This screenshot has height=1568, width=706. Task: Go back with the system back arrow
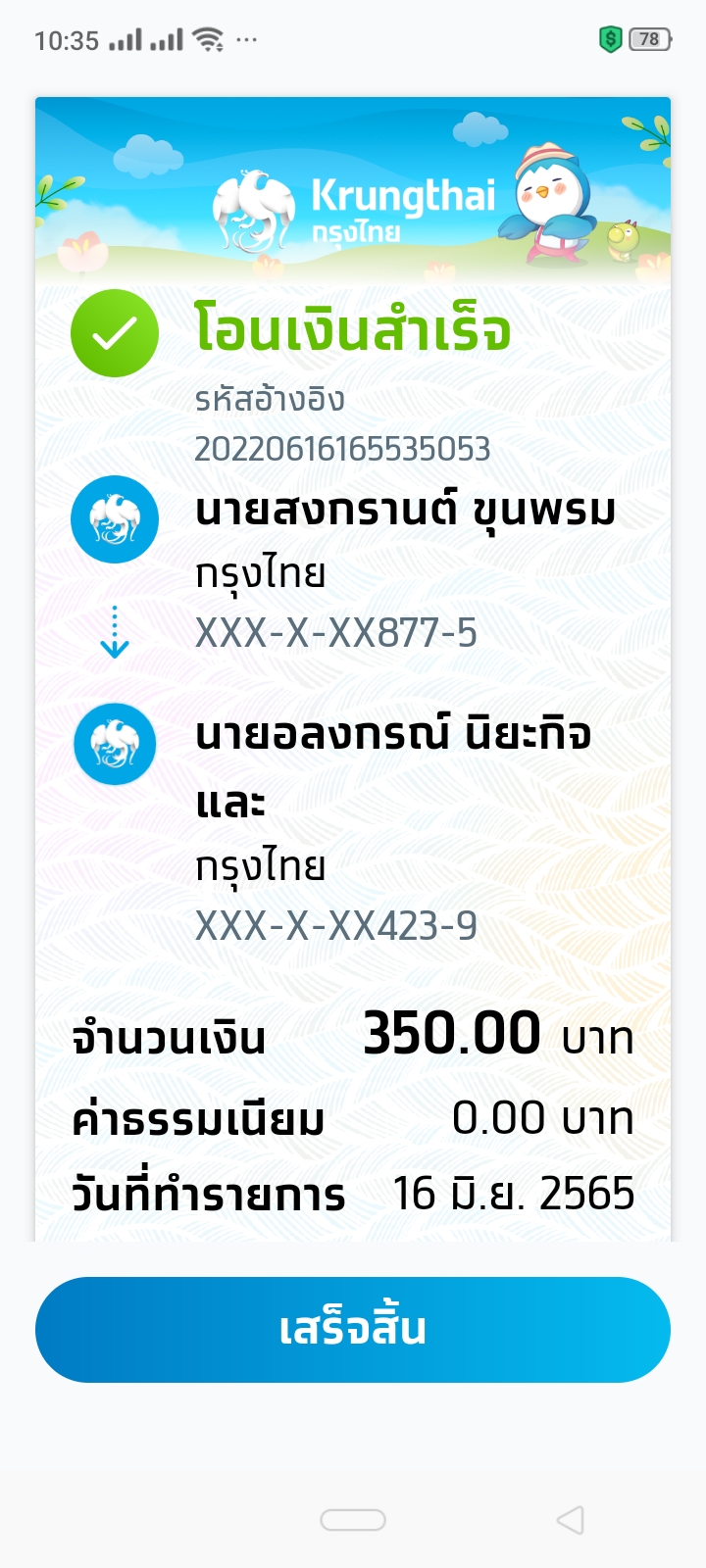pos(571,1520)
